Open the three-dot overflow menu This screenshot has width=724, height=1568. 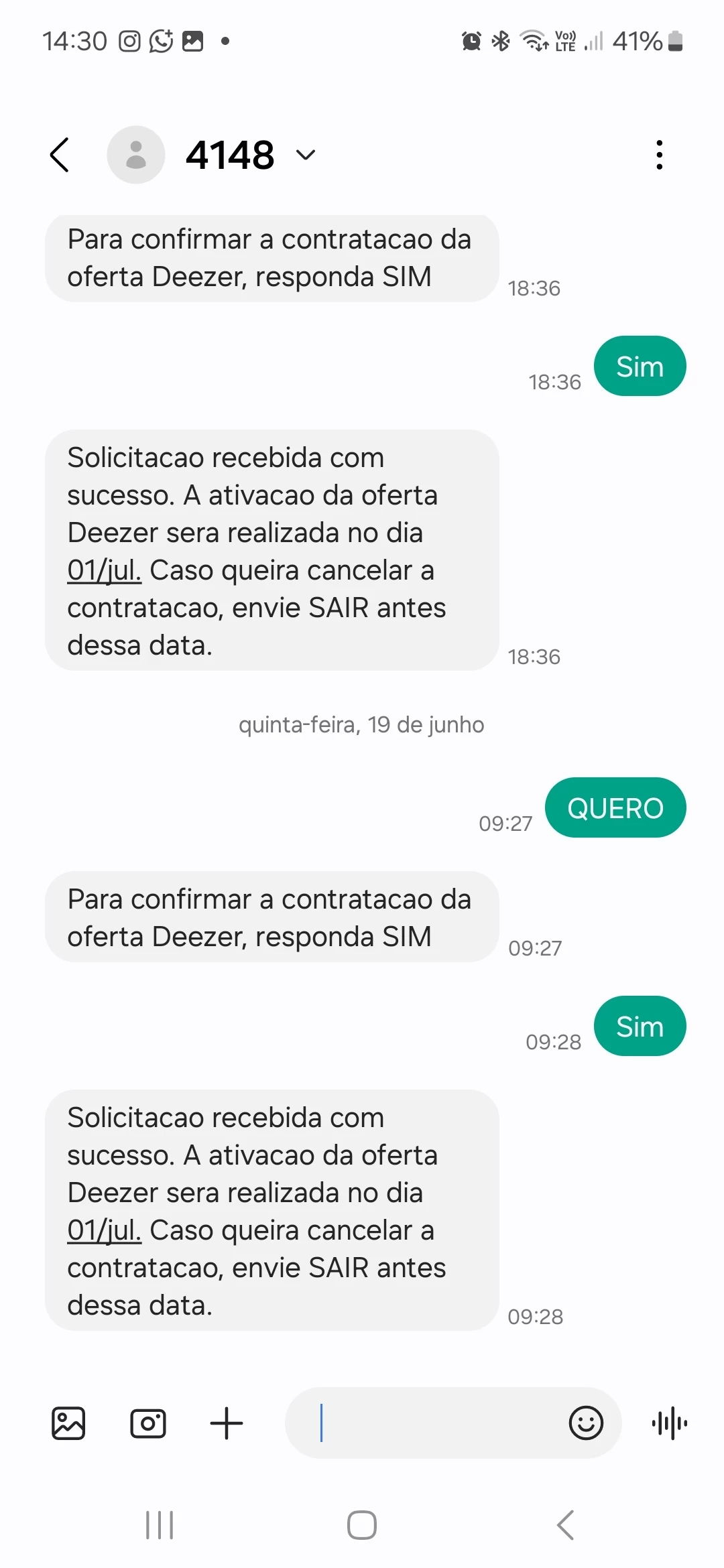tap(660, 155)
